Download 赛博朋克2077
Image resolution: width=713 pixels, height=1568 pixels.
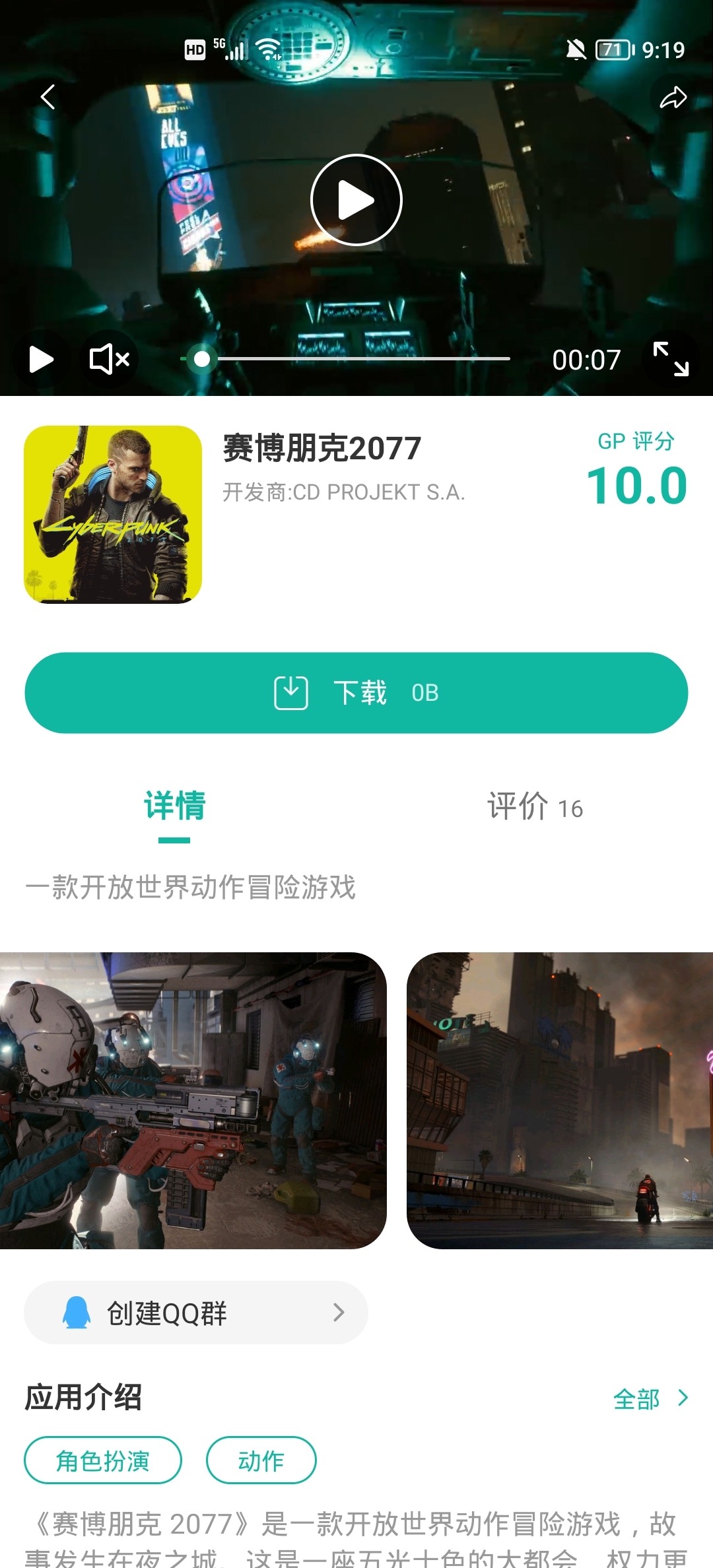356,693
